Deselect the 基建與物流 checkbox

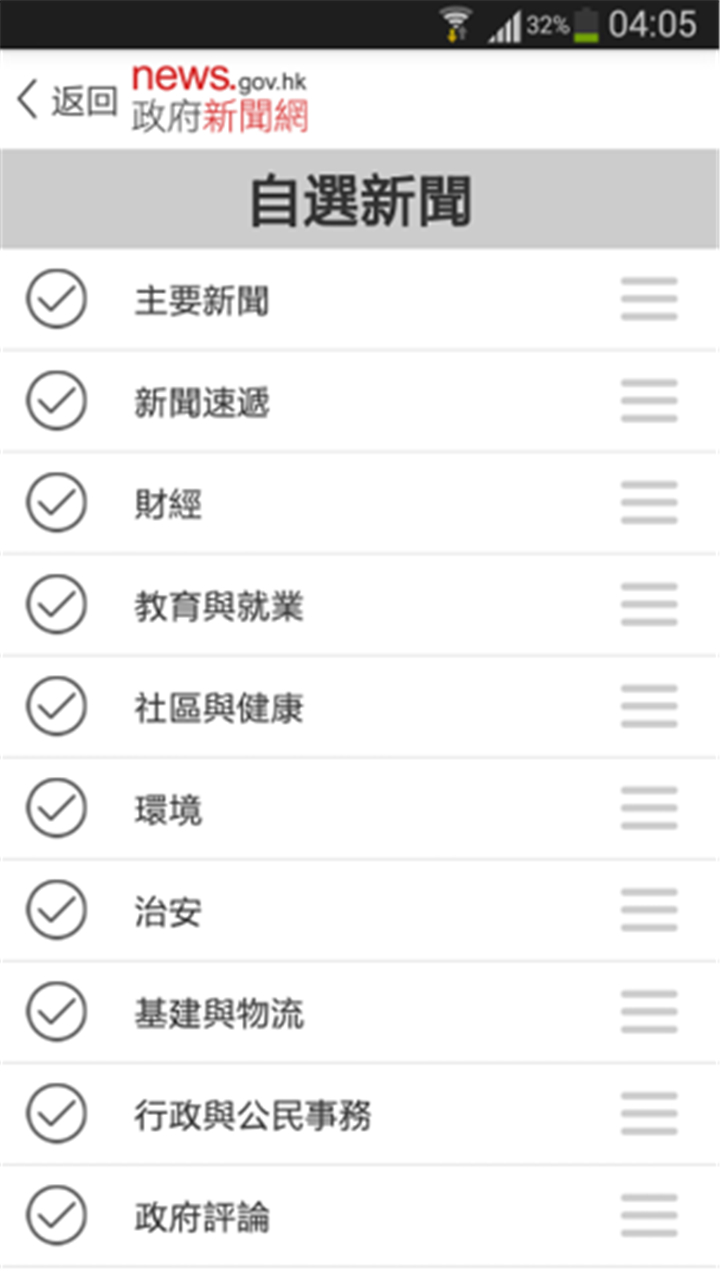coord(56,1012)
